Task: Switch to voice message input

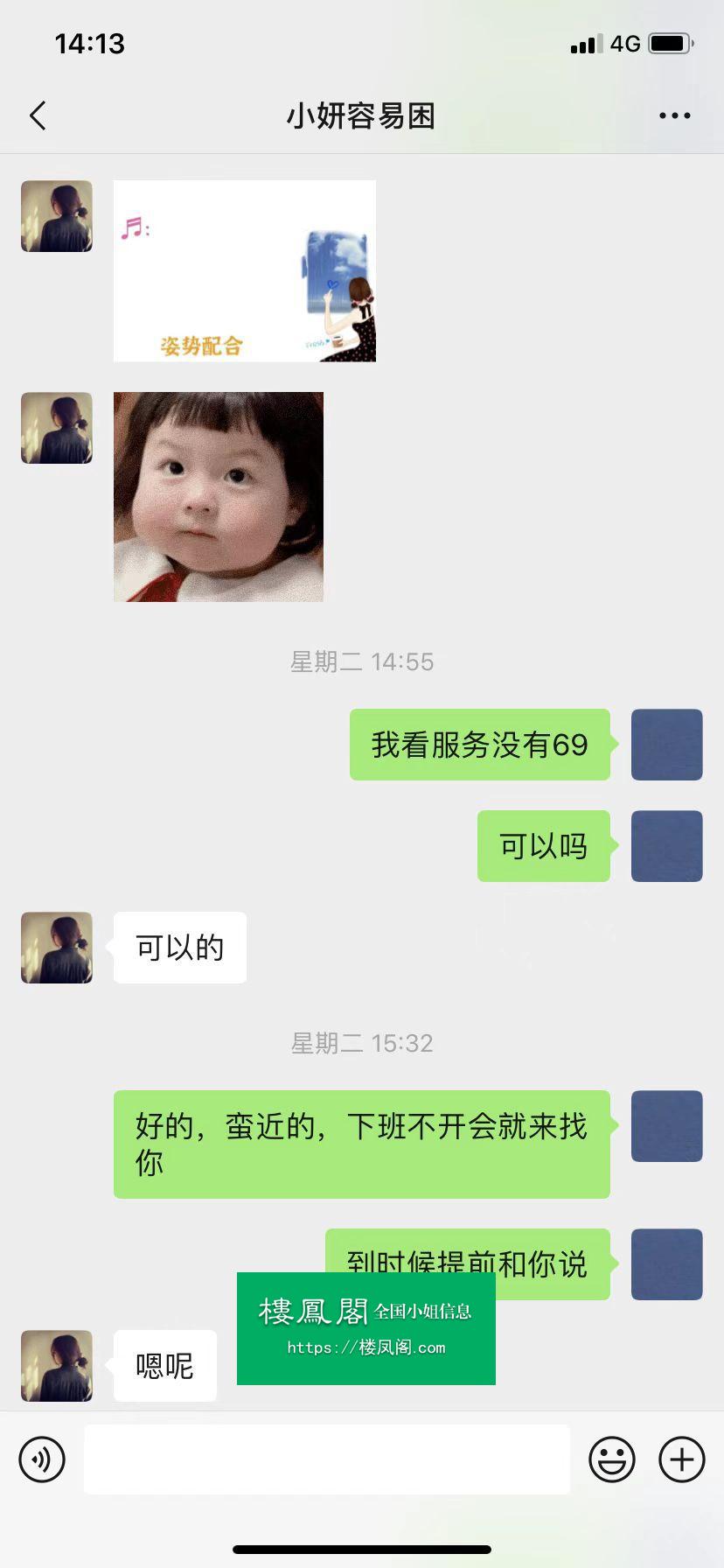Action: point(42,1459)
